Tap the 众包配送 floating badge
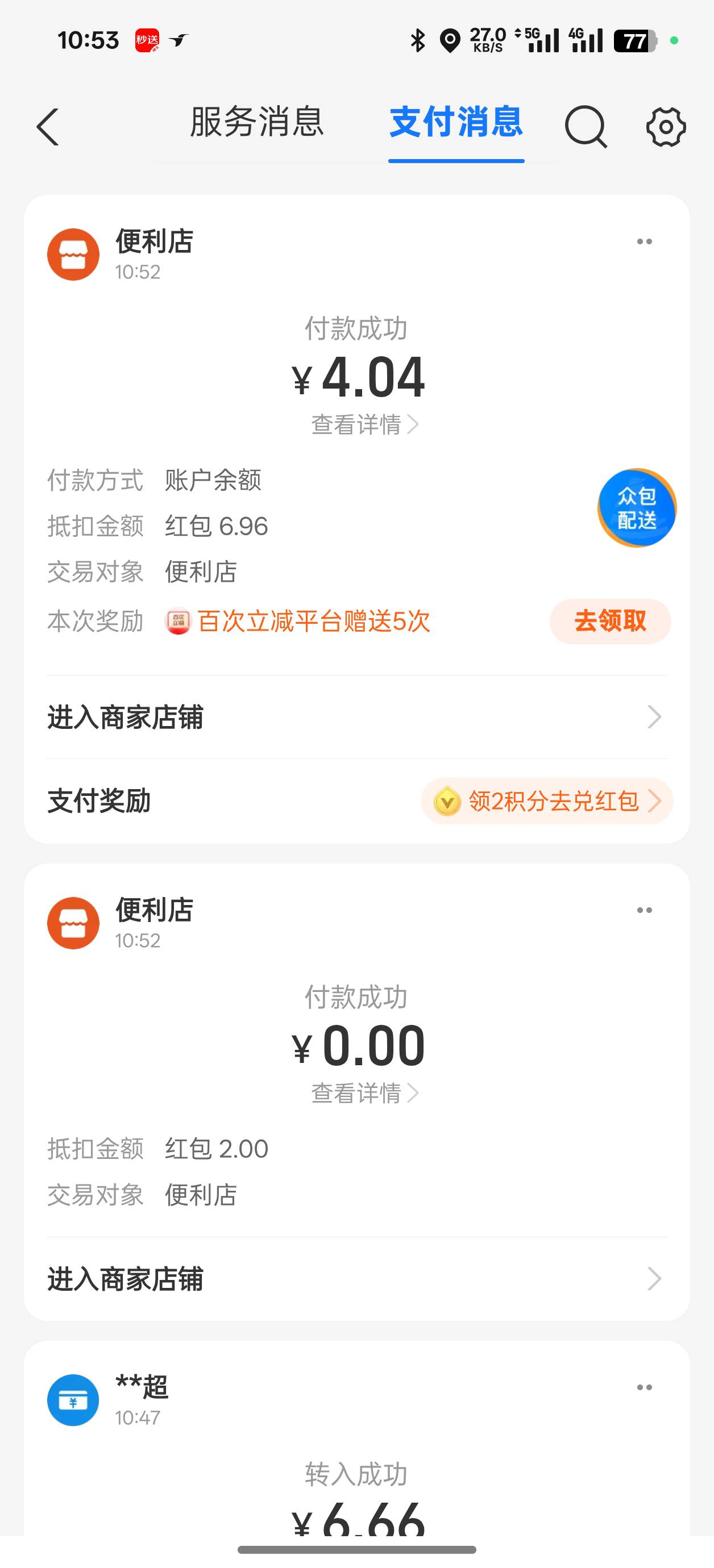714x1568 pixels. [x=637, y=508]
